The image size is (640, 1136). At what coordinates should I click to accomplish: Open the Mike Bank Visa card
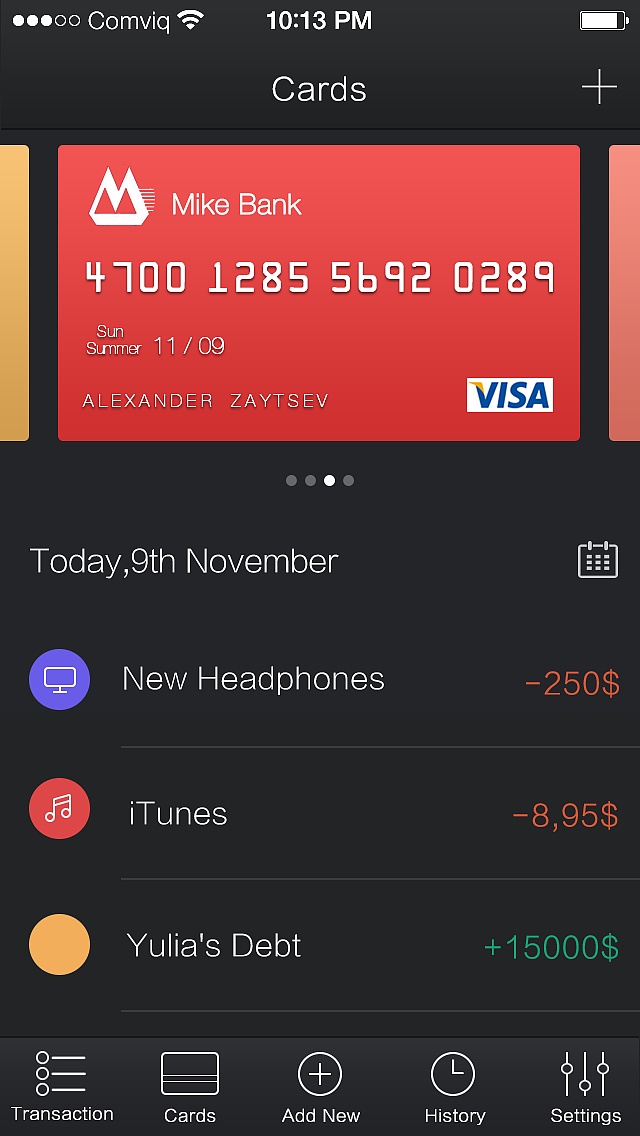coord(318,293)
